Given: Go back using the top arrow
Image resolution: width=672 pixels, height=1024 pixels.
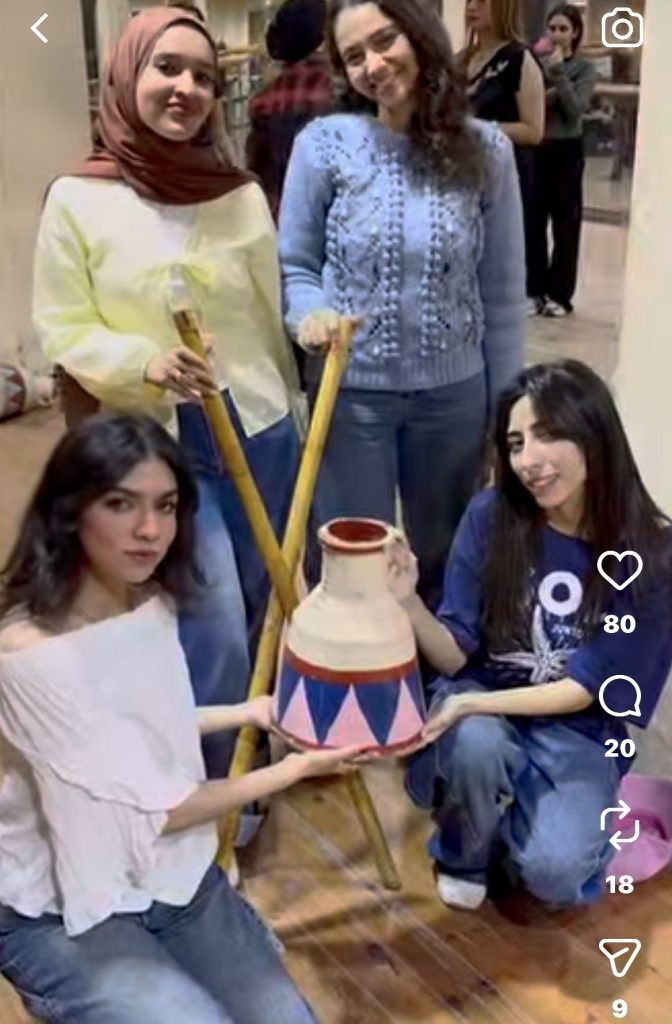Looking at the screenshot, I should click(x=39, y=28).
